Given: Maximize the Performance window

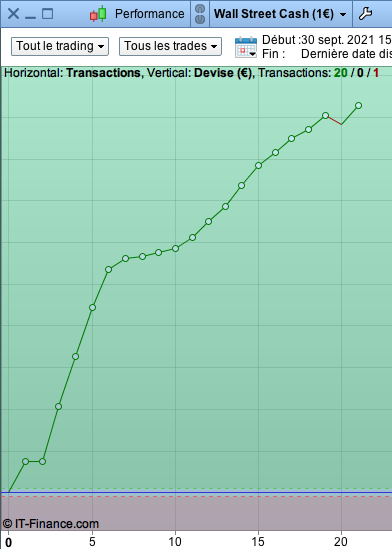Looking at the screenshot, I should click(47, 14).
